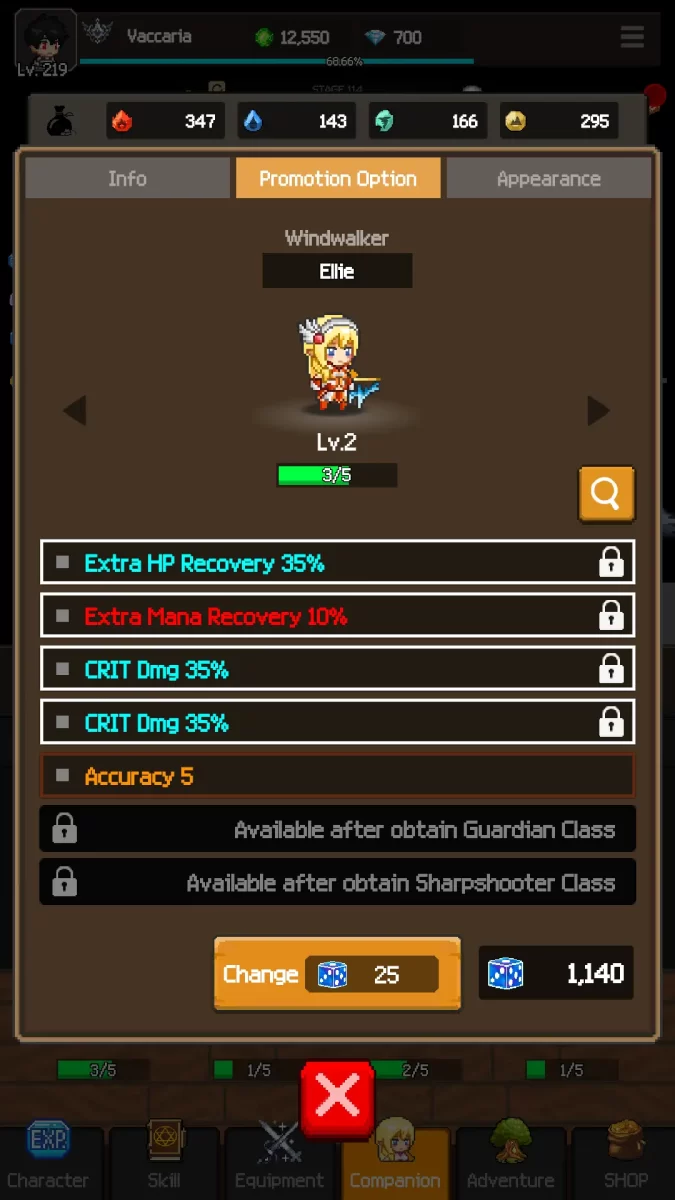Toggle lock on Extra Mana Recovery 10%

click(610, 616)
